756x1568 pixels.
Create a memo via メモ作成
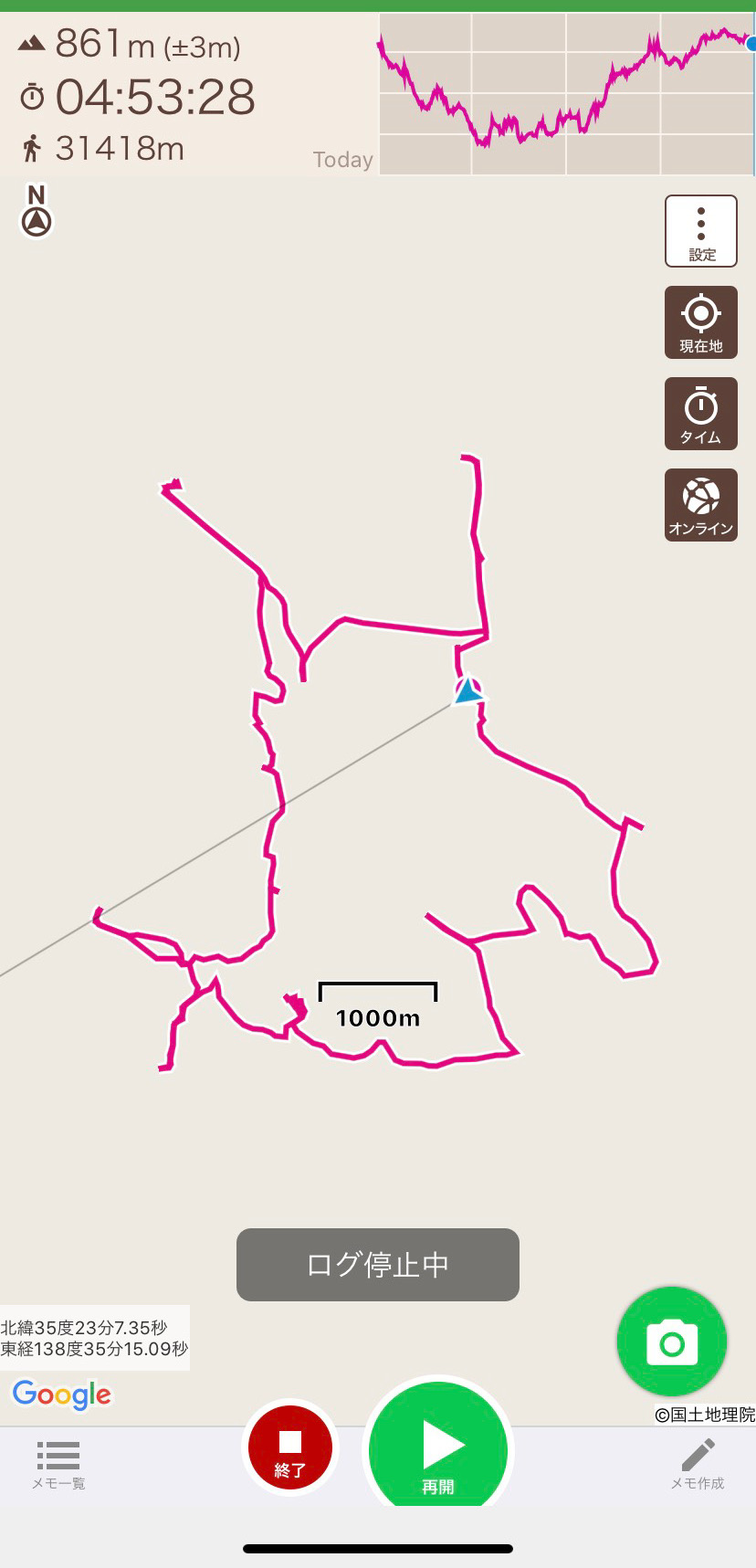[698, 1465]
